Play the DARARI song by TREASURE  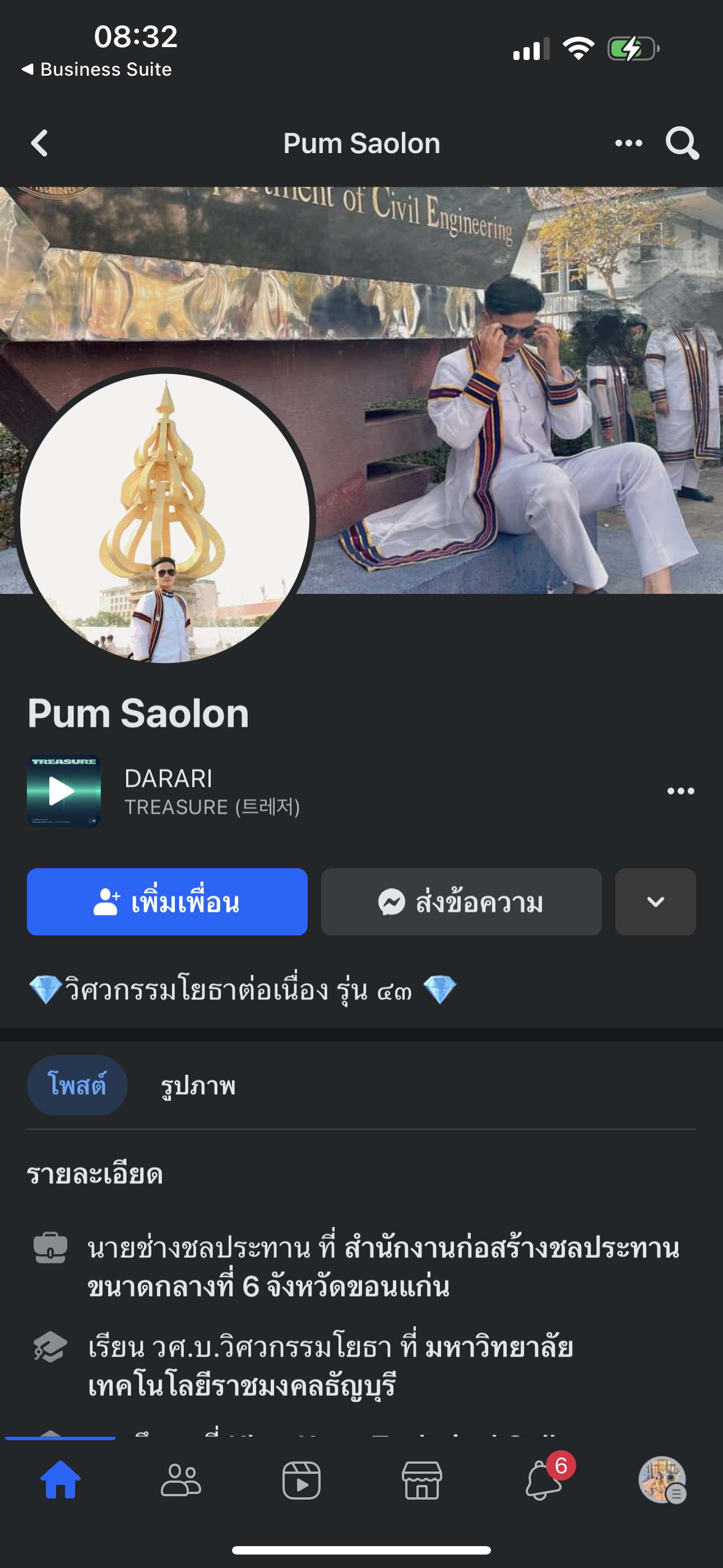tap(63, 791)
